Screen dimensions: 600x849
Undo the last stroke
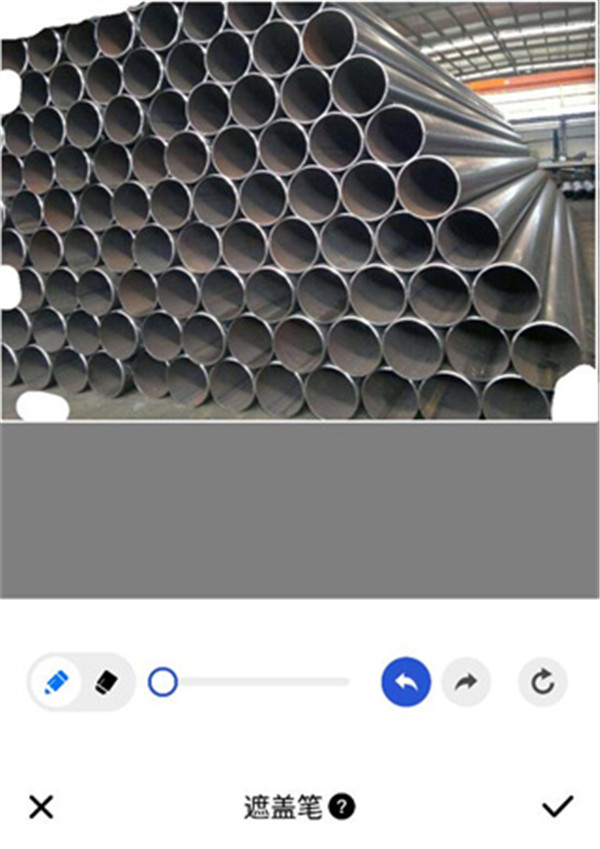click(x=406, y=683)
